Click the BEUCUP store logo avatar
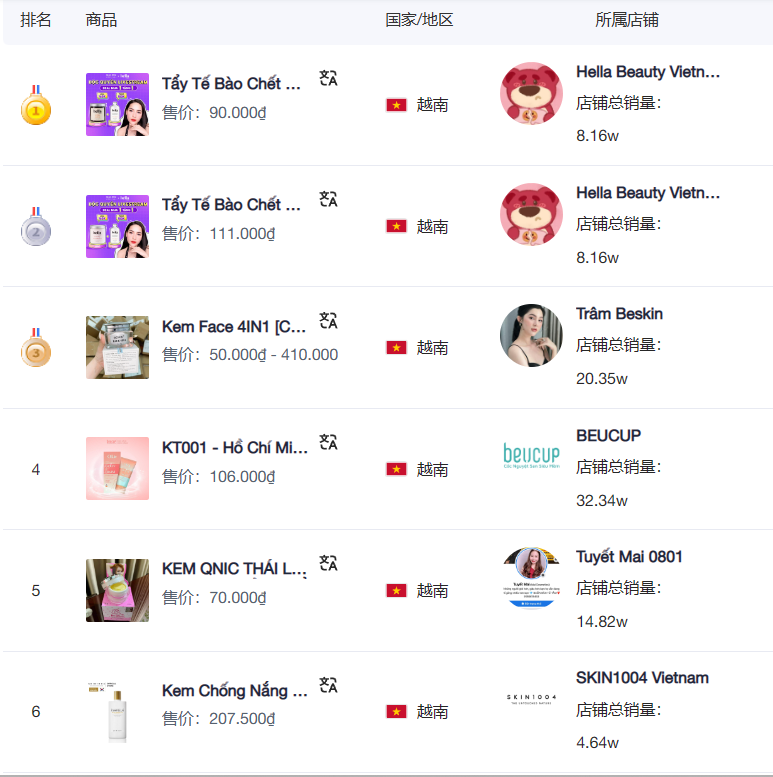 tap(531, 456)
